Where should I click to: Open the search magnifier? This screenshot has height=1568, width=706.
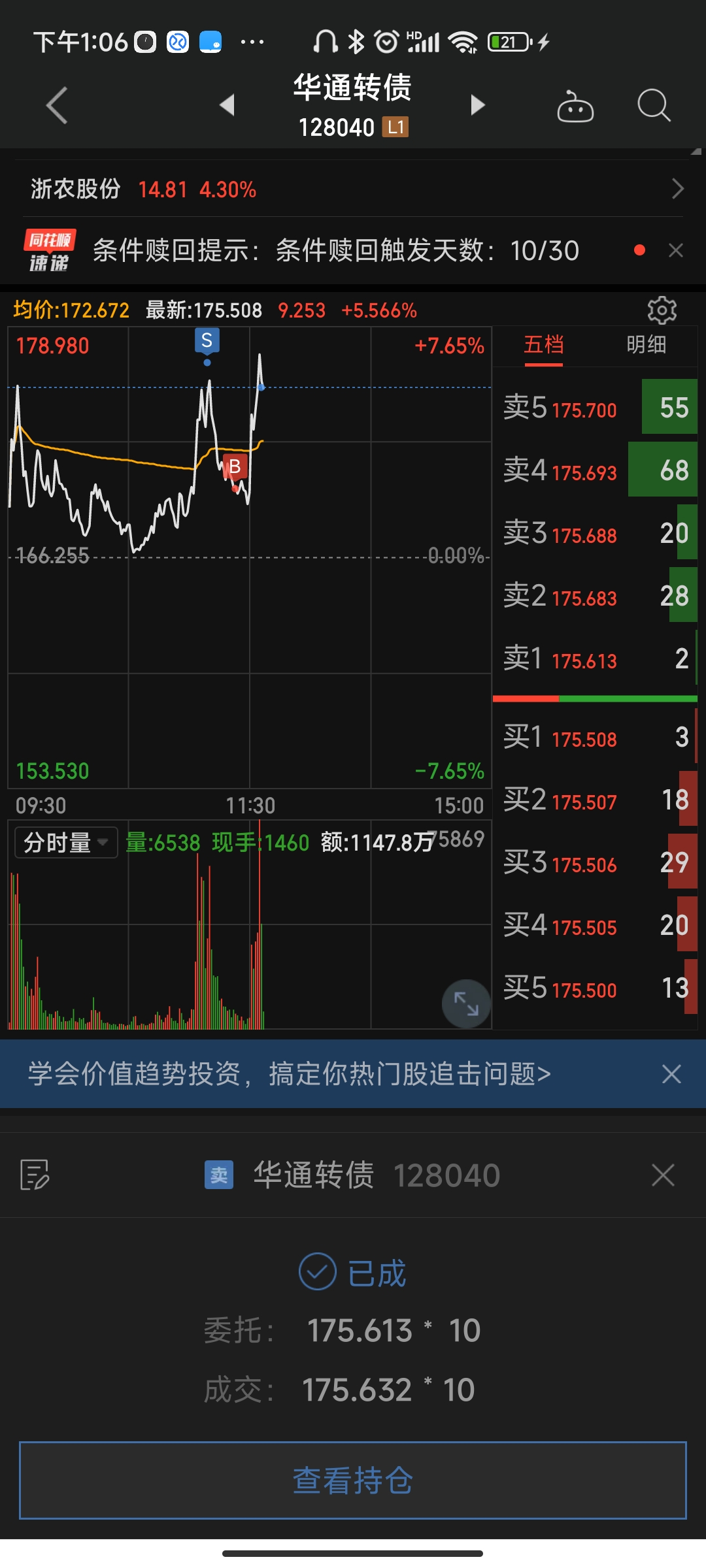(654, 106)
